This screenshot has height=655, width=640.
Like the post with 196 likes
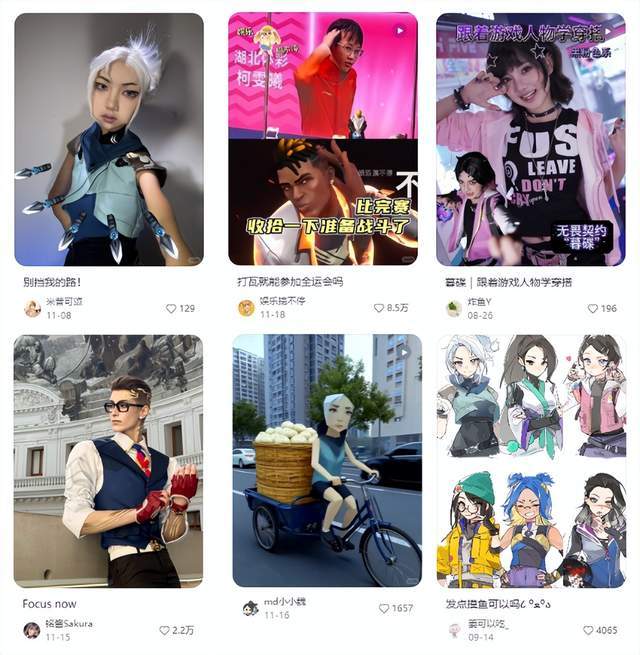pos(592,309)
